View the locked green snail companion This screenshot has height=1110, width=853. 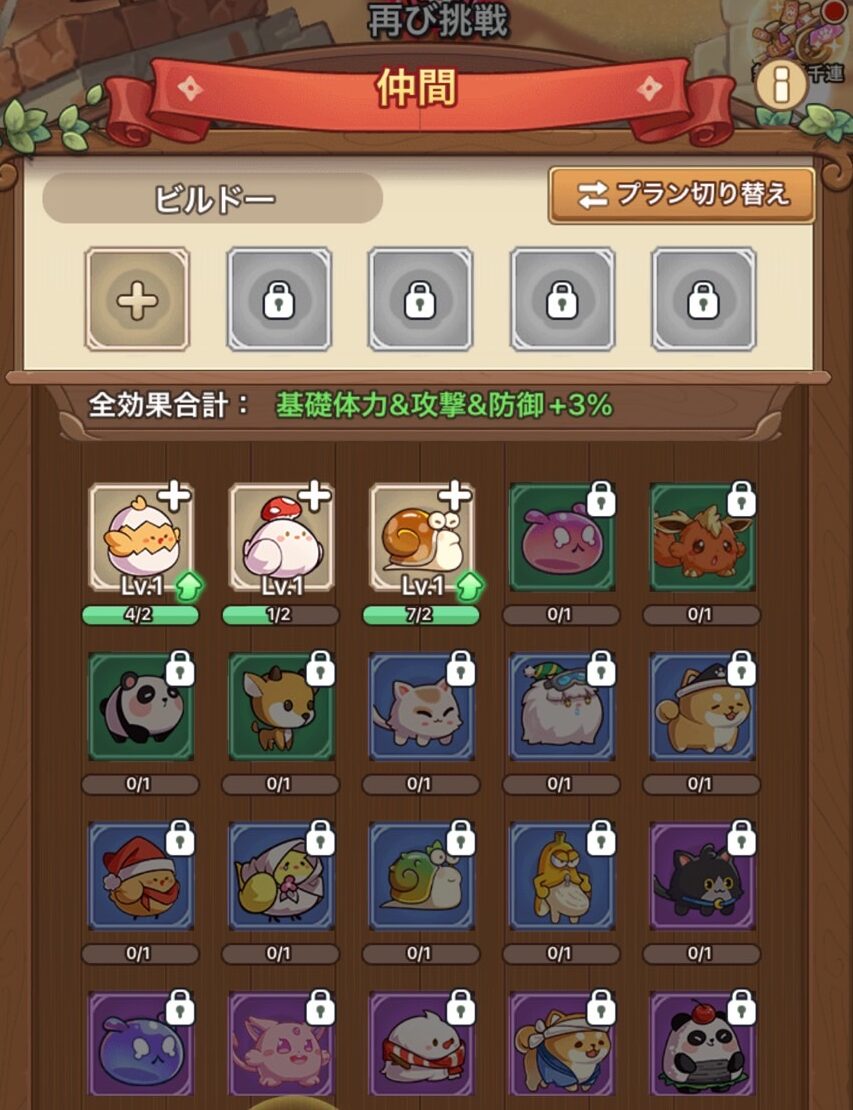tap(420, 877)
